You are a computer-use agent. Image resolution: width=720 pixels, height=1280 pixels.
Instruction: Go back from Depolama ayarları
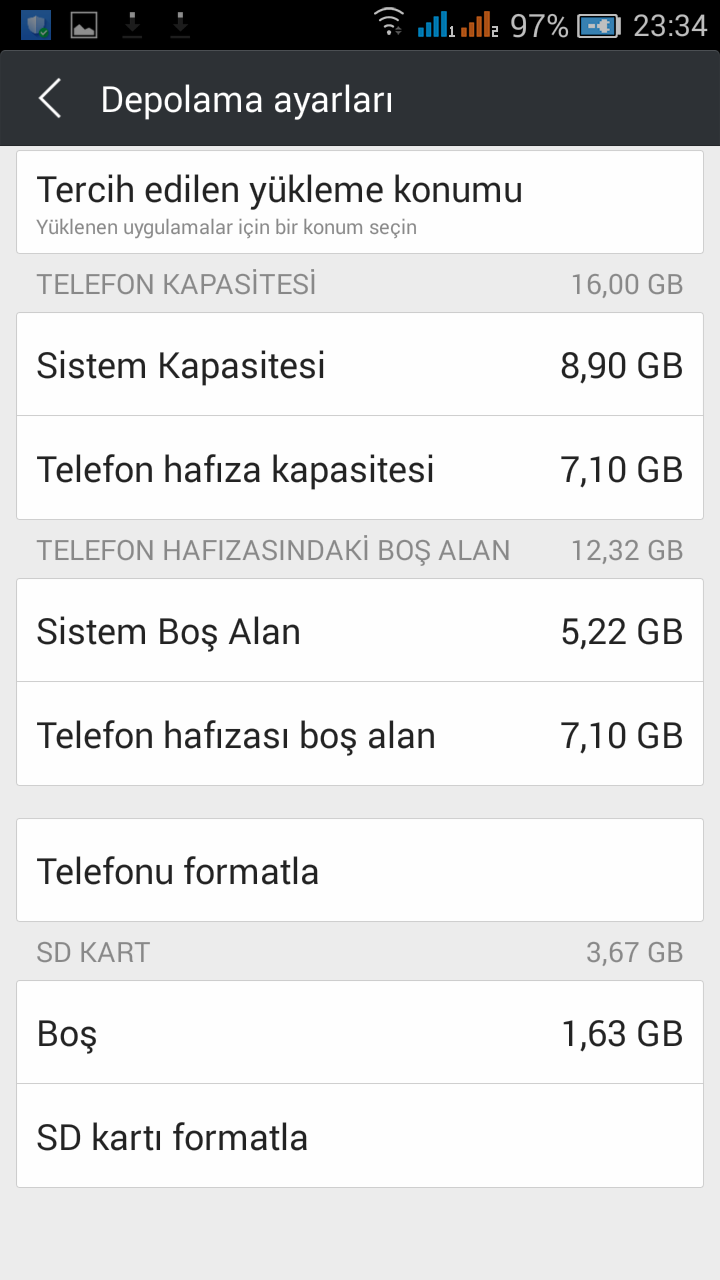click(x=50, y=100)
